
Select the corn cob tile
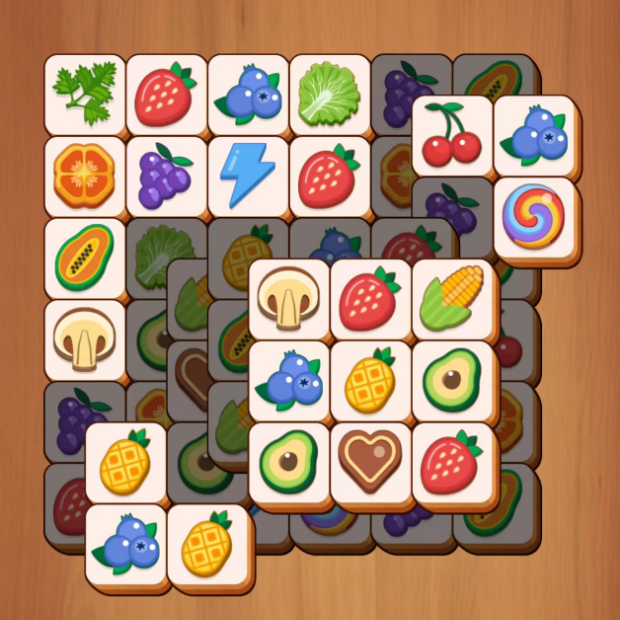[x=451, y=299]
